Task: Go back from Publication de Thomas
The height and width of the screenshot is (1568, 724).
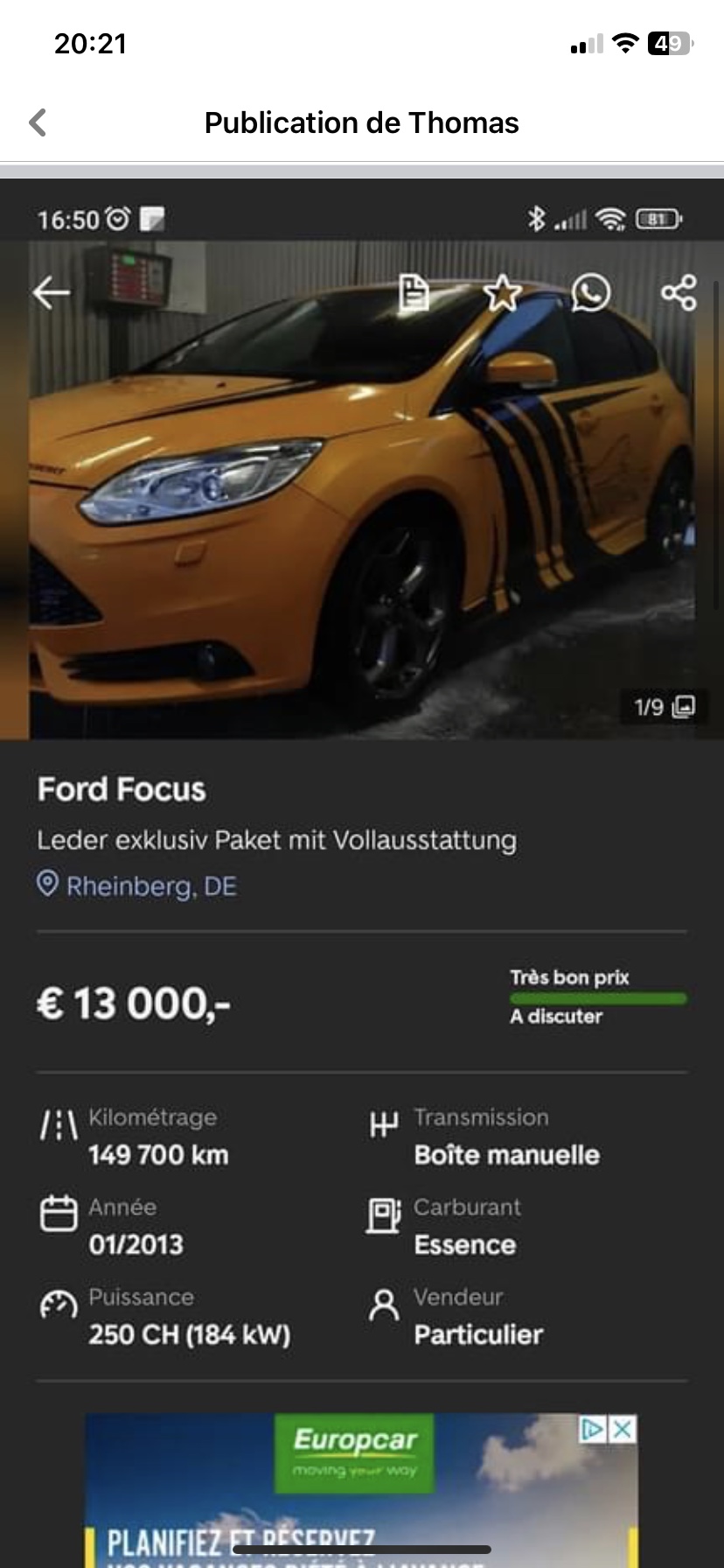Action: point(38,122)
